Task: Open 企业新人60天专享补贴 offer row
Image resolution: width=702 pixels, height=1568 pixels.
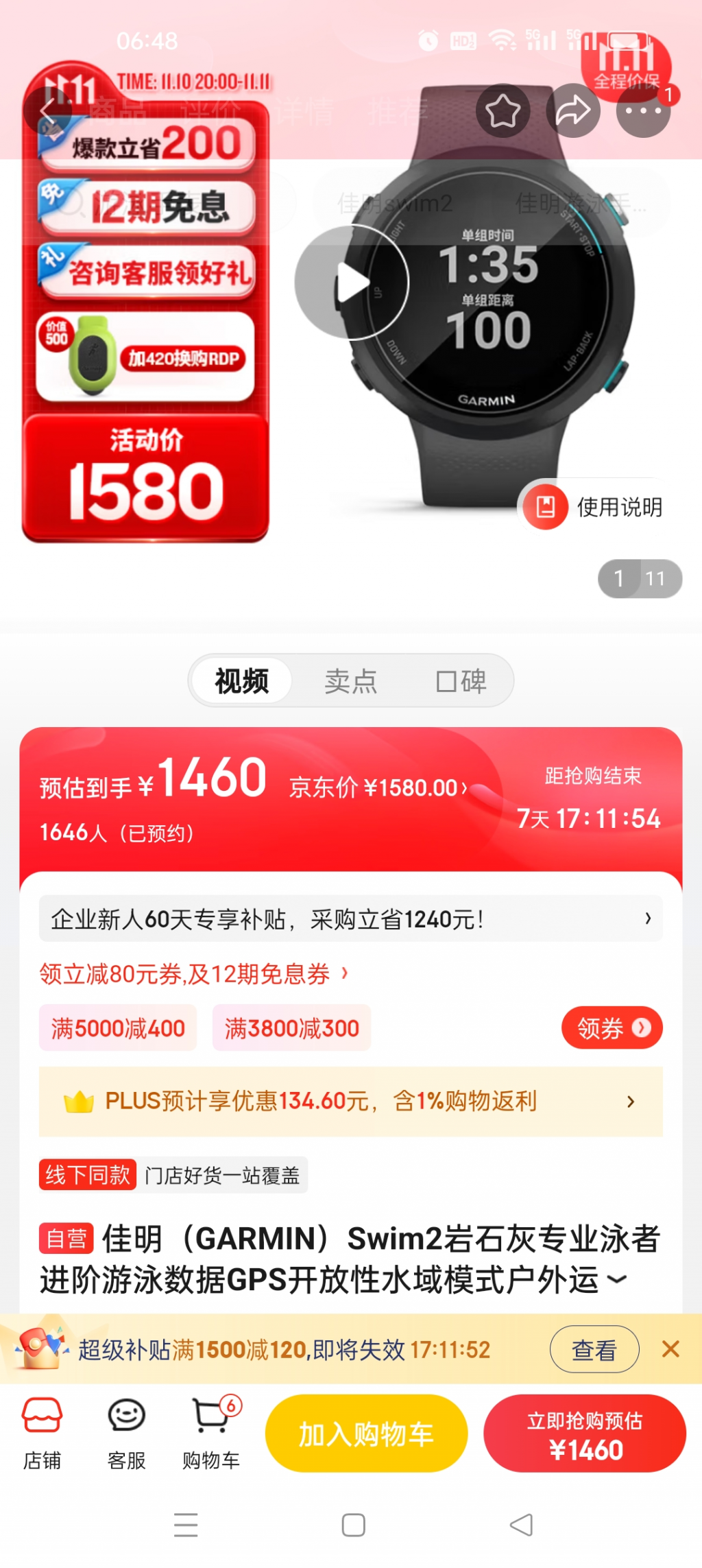Action: tap(350, 918)
